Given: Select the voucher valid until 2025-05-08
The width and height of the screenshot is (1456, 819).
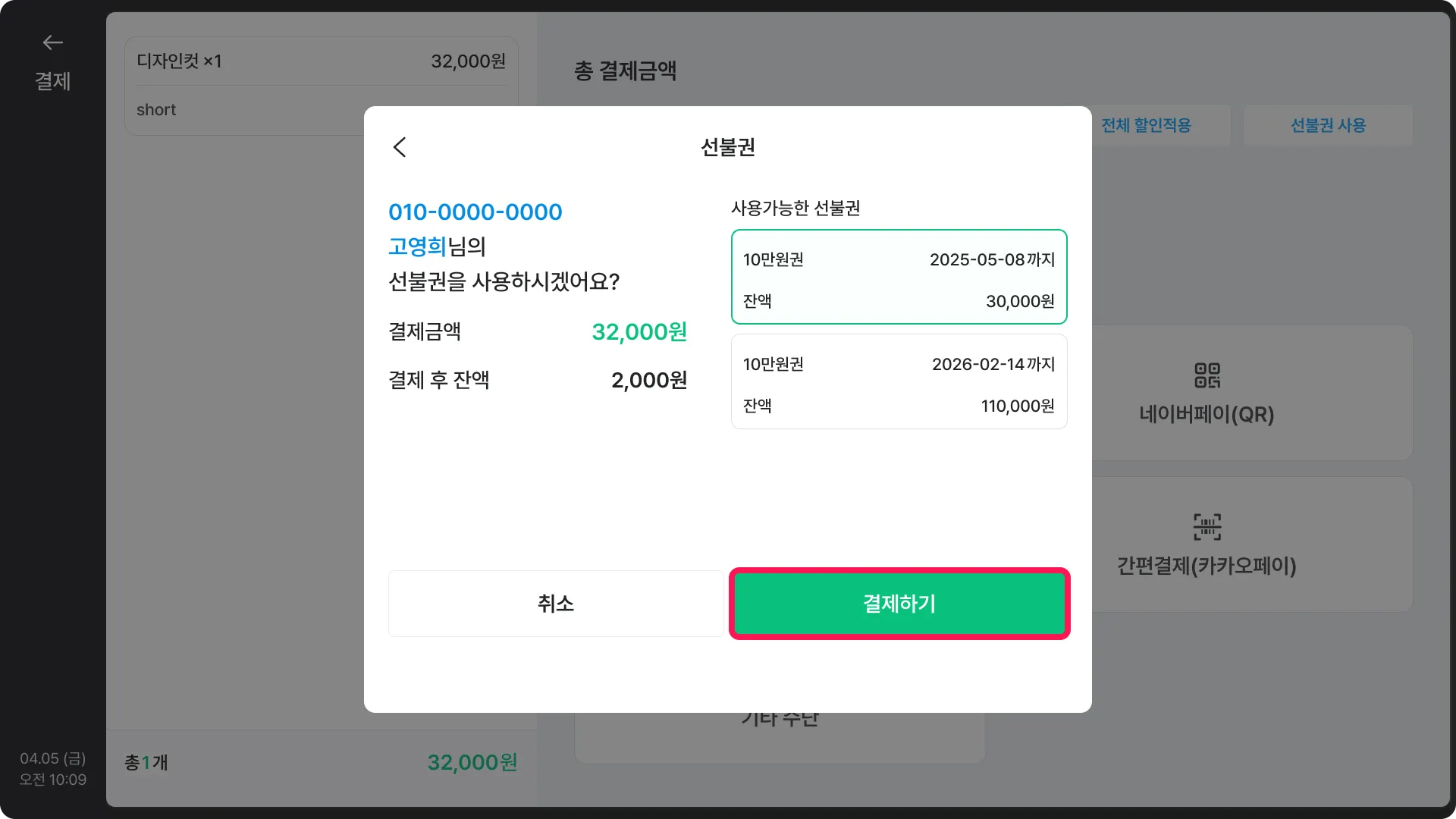Looking at the screenshot, I should click(899, 277).
